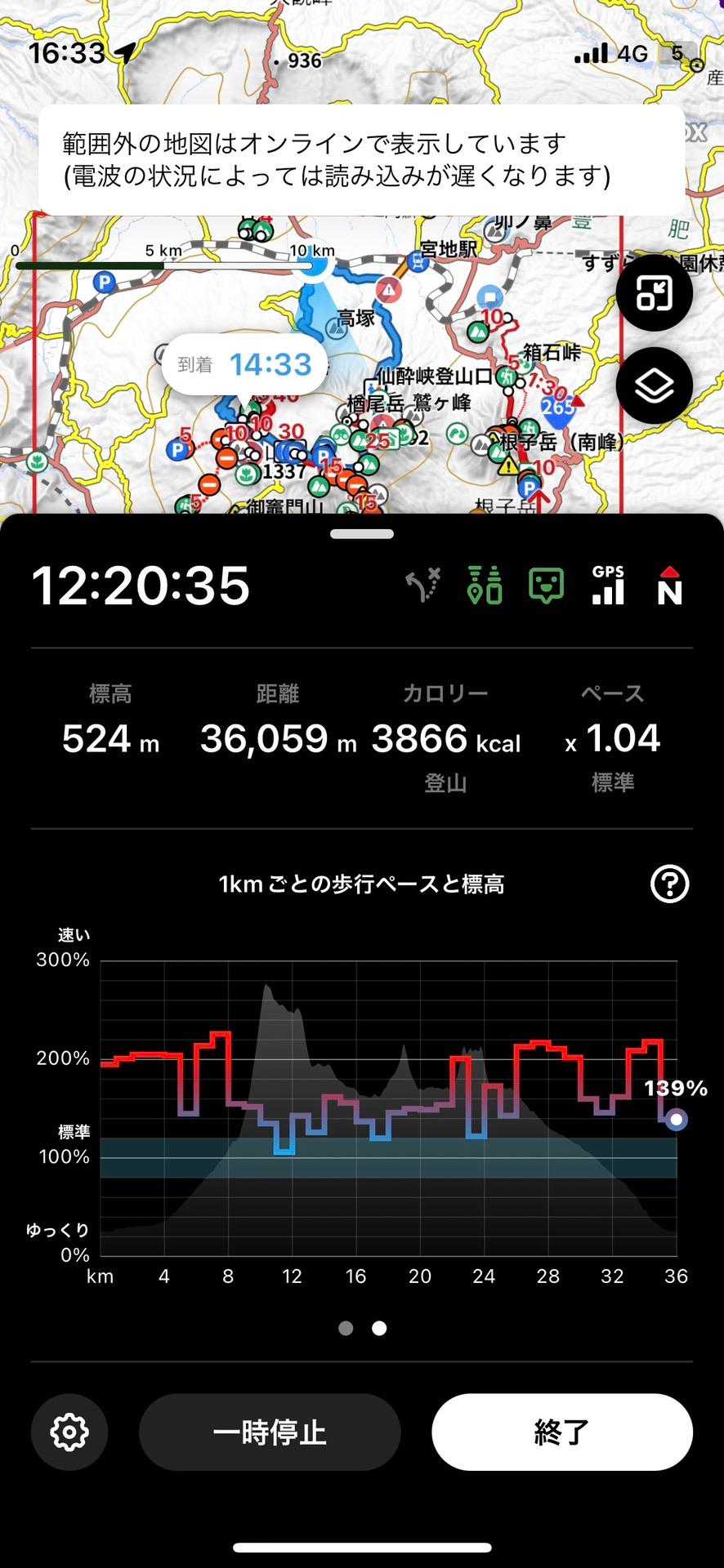The height and width of the screenshot is (1568, 724).
Task: Open the settings gear
Action: click(69, 1432)
